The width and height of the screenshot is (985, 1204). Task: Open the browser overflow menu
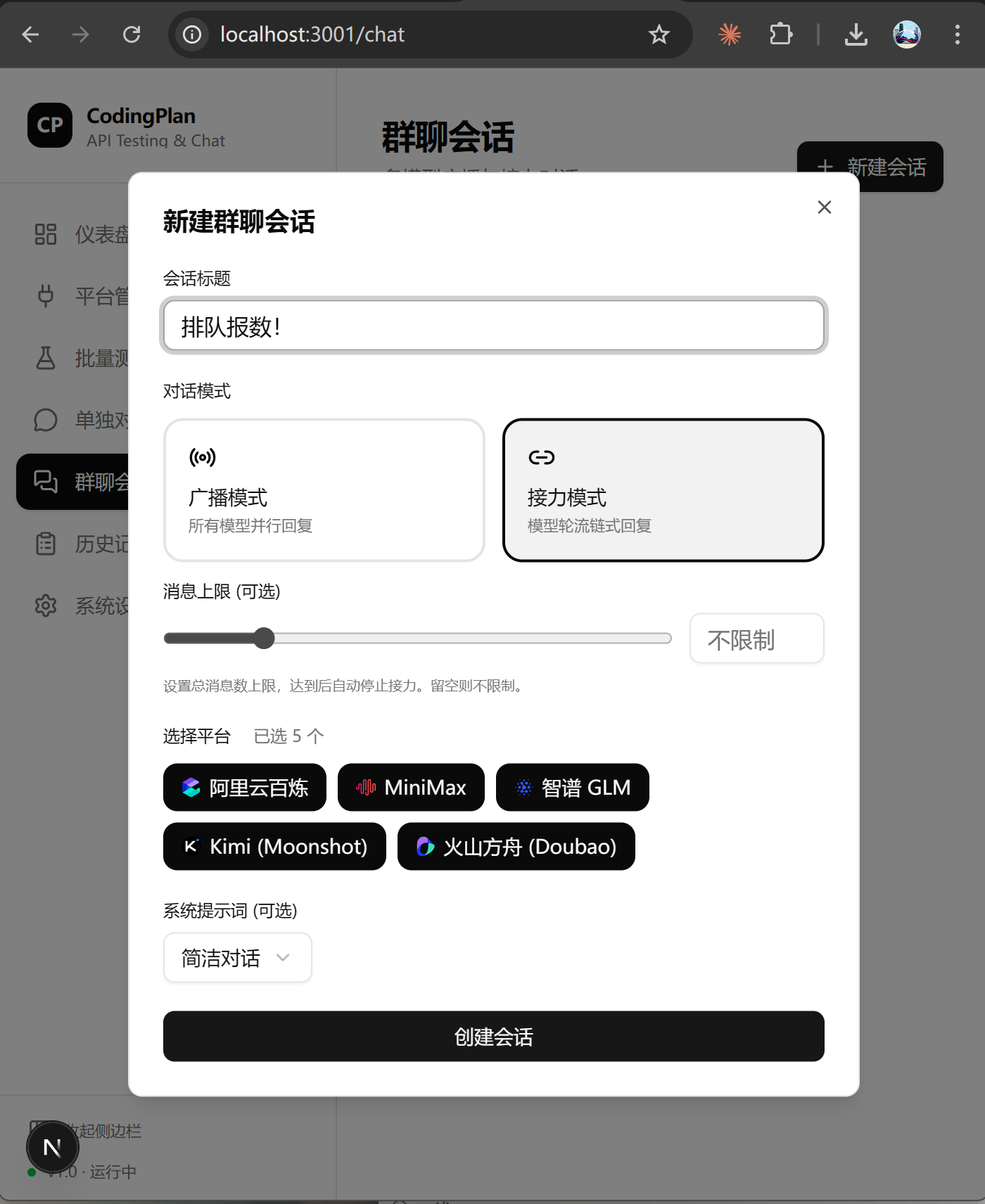[957, 34]
